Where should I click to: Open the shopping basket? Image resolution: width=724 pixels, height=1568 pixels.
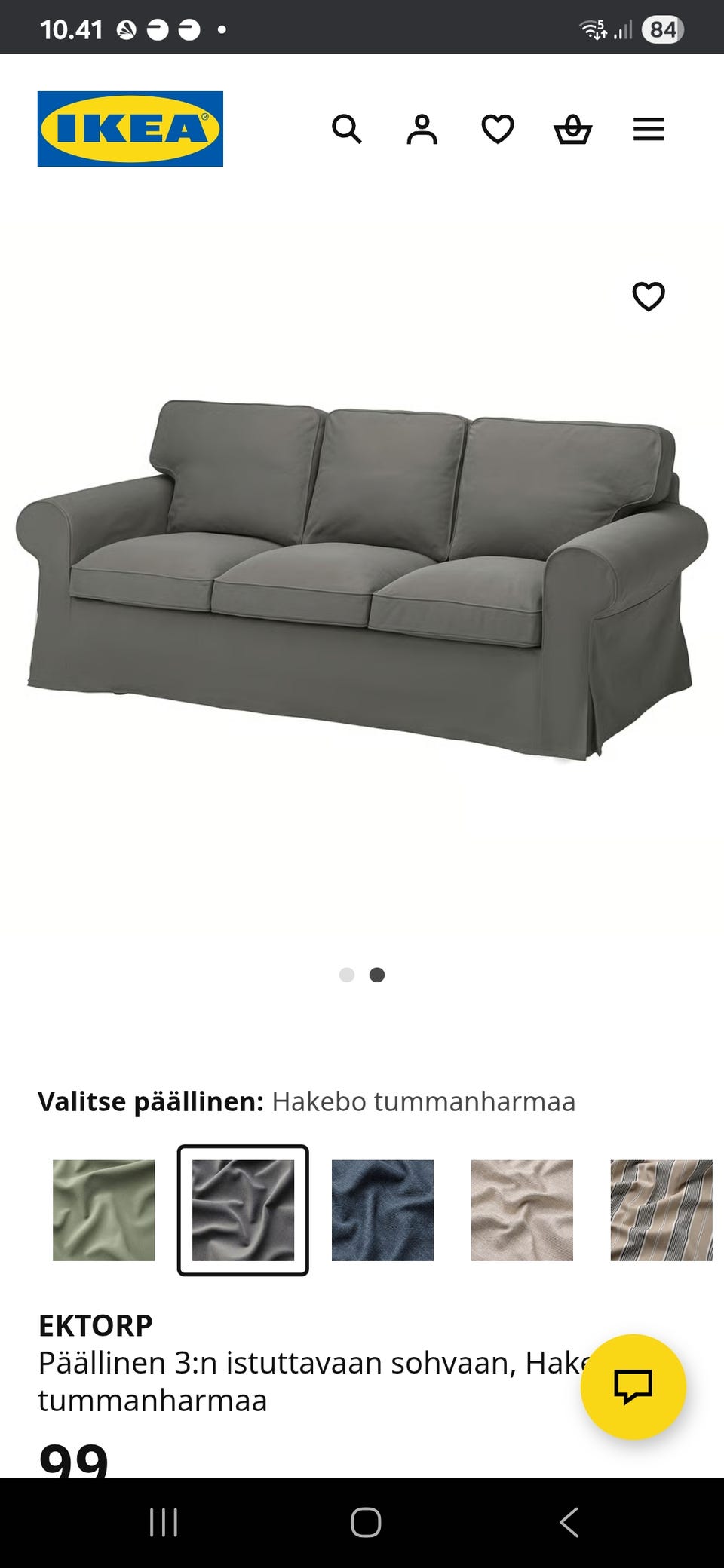[x=573, y=130]
